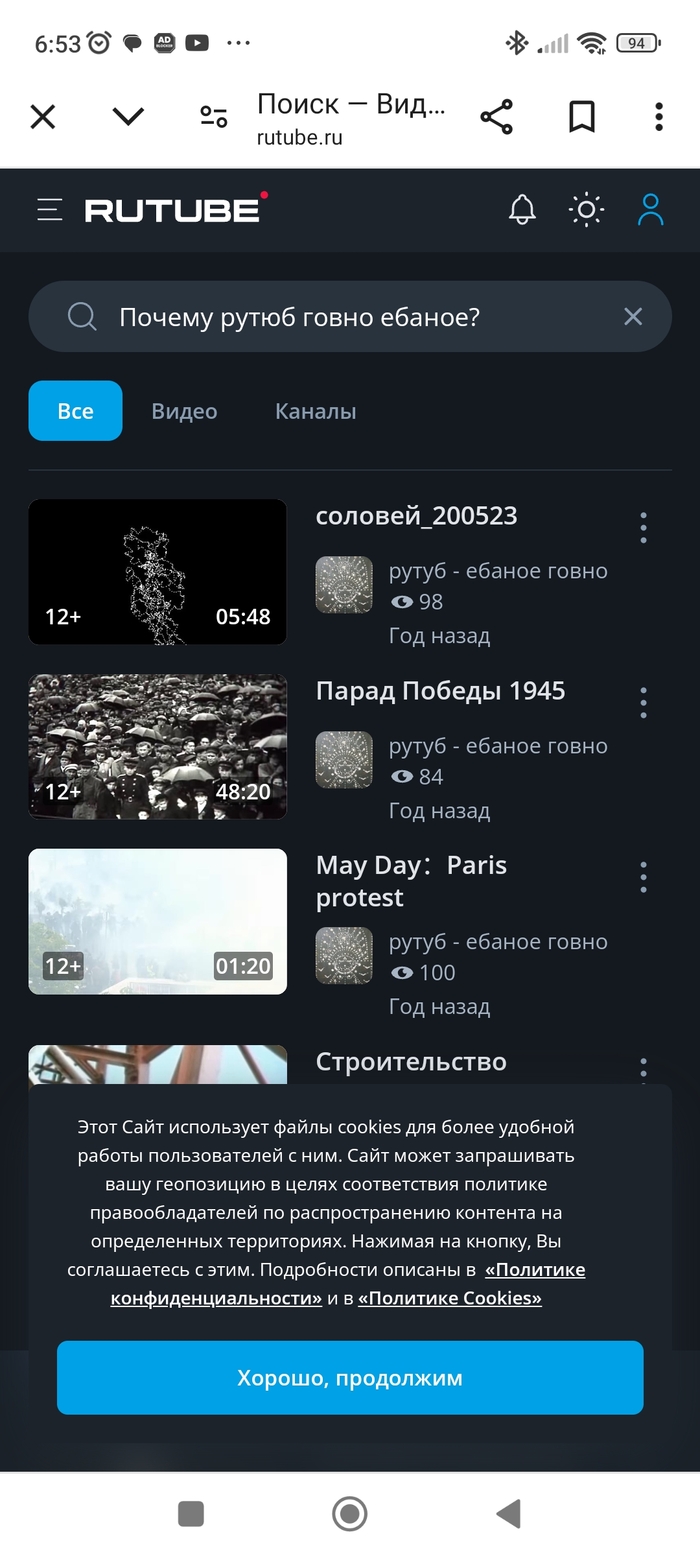Image resolution: width=700 pixels, height=1556 pixels.
Task: Open the notifications bell
Action: click(x=522, y=209)
